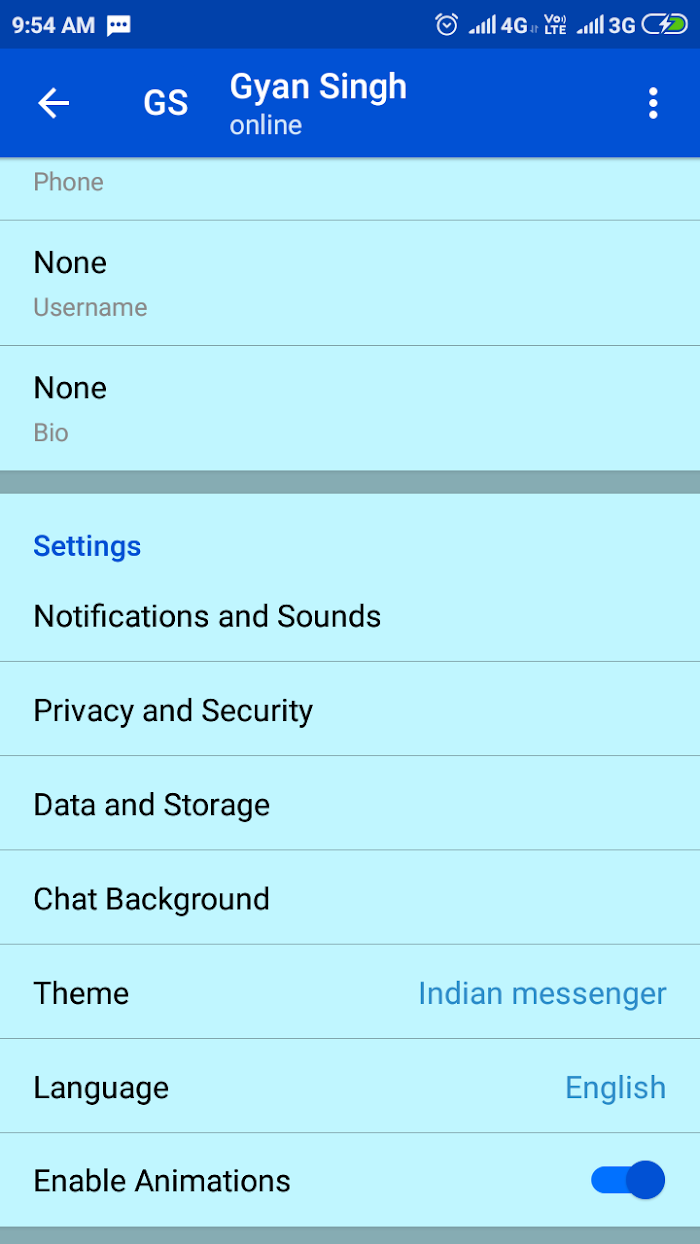Viewport: 700px width, 1244px height.
Task: Edit the Username row
Action: click(x=350, y=283)
